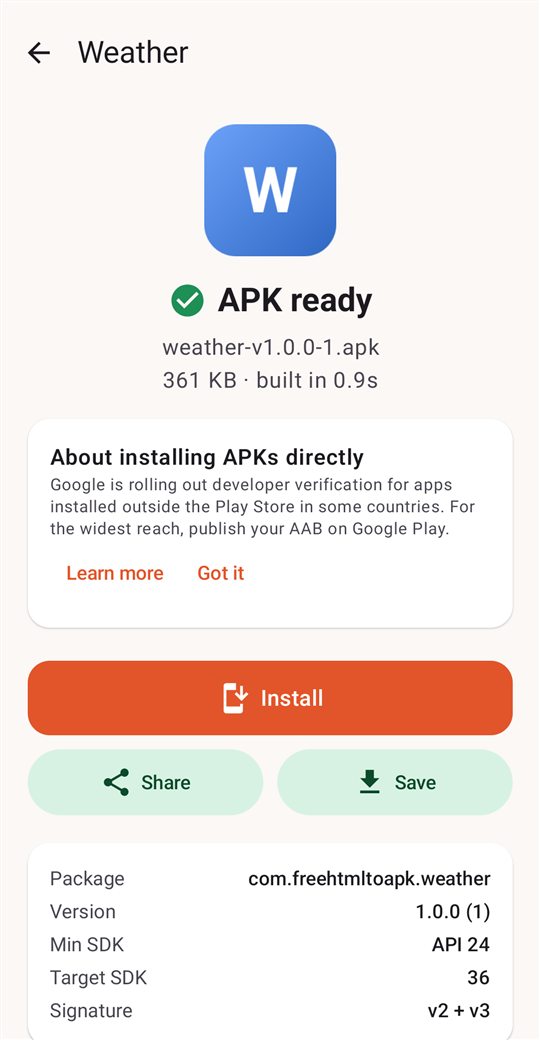Install the Weather APK
This screenshot has height=1040, width=540.
point(270,698)
